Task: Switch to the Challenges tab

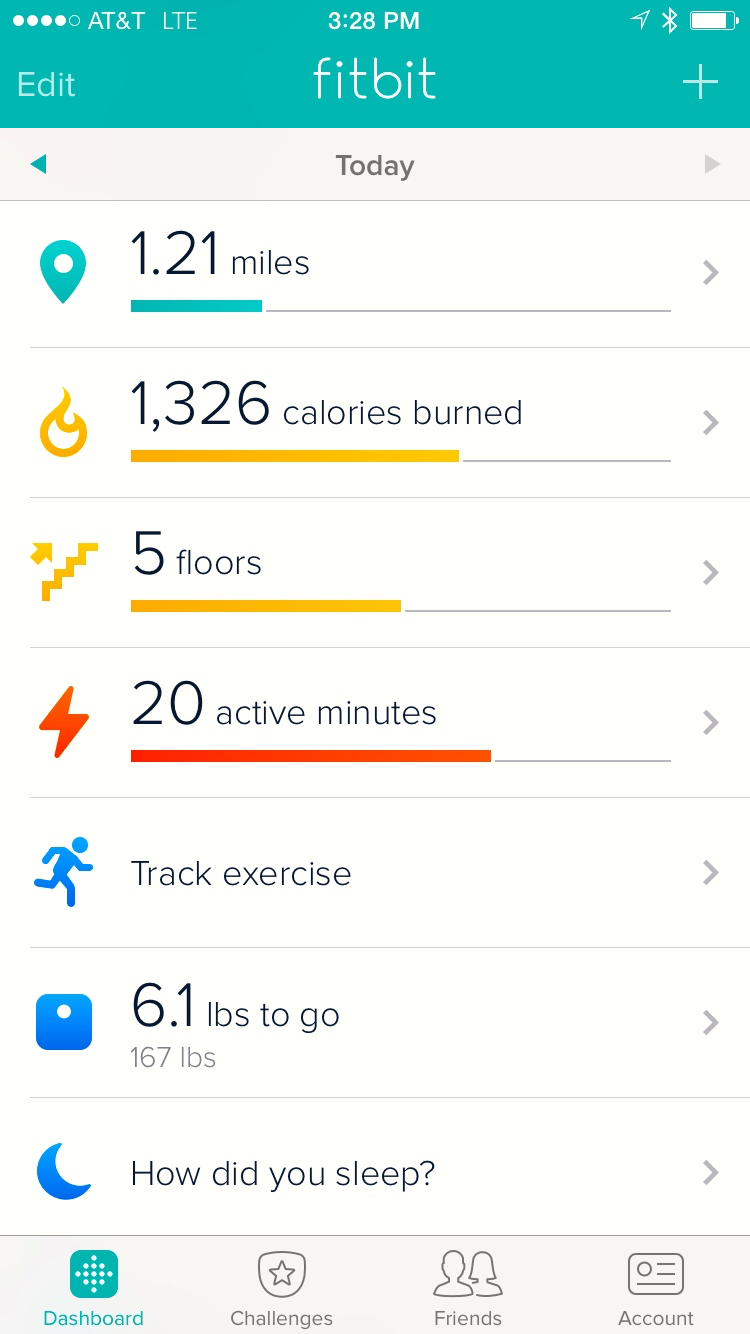Action: tap(281, 1288)
